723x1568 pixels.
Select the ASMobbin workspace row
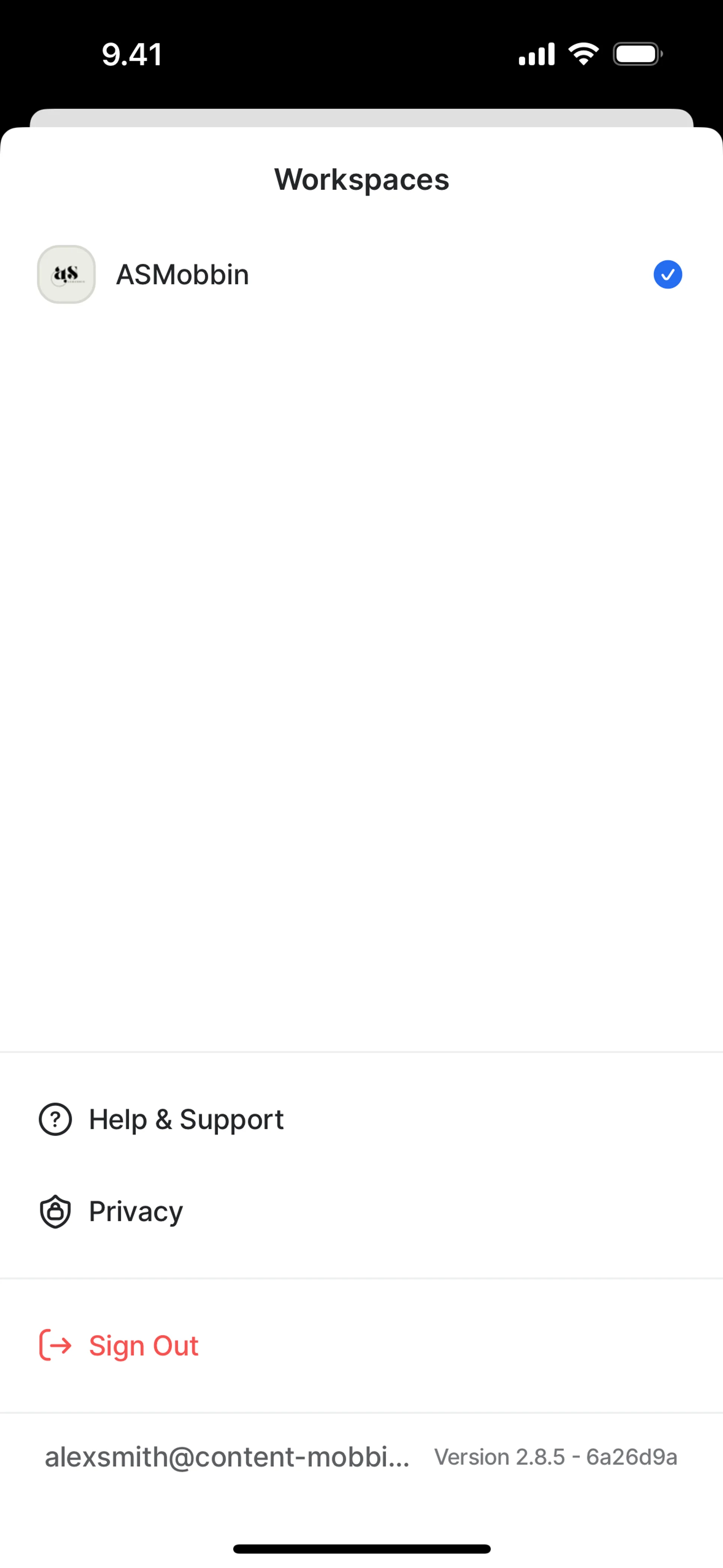click(361, 274)
